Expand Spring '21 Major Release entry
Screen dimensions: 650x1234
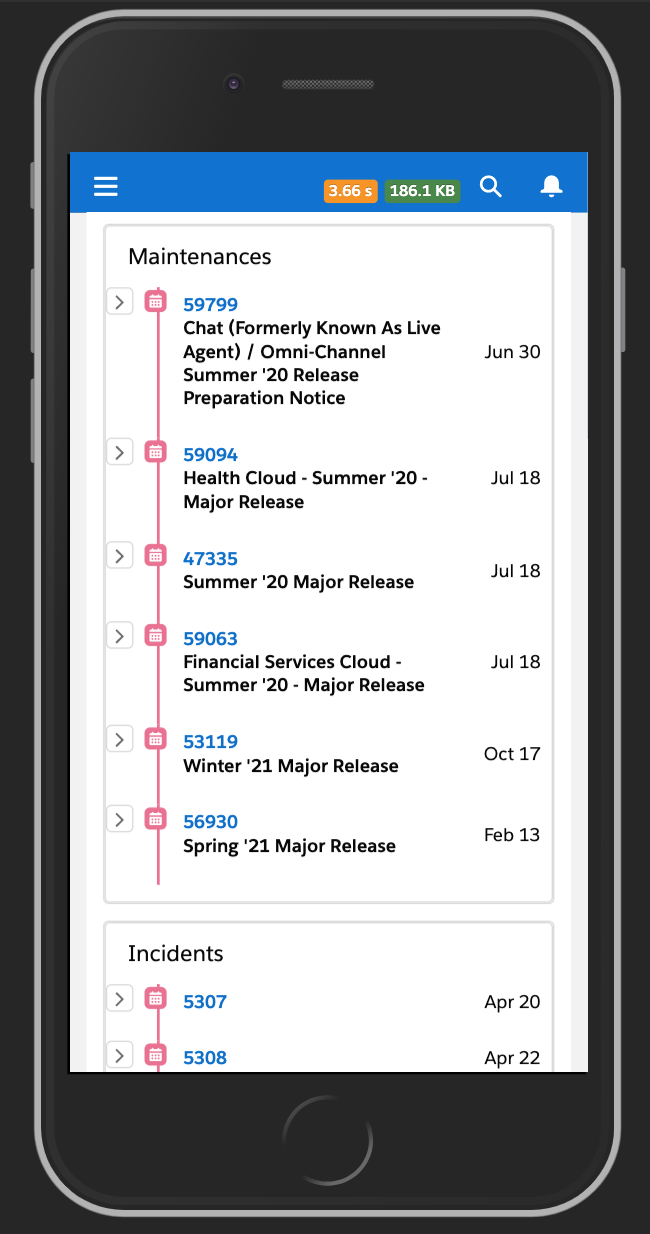click(x=120, y=819)
